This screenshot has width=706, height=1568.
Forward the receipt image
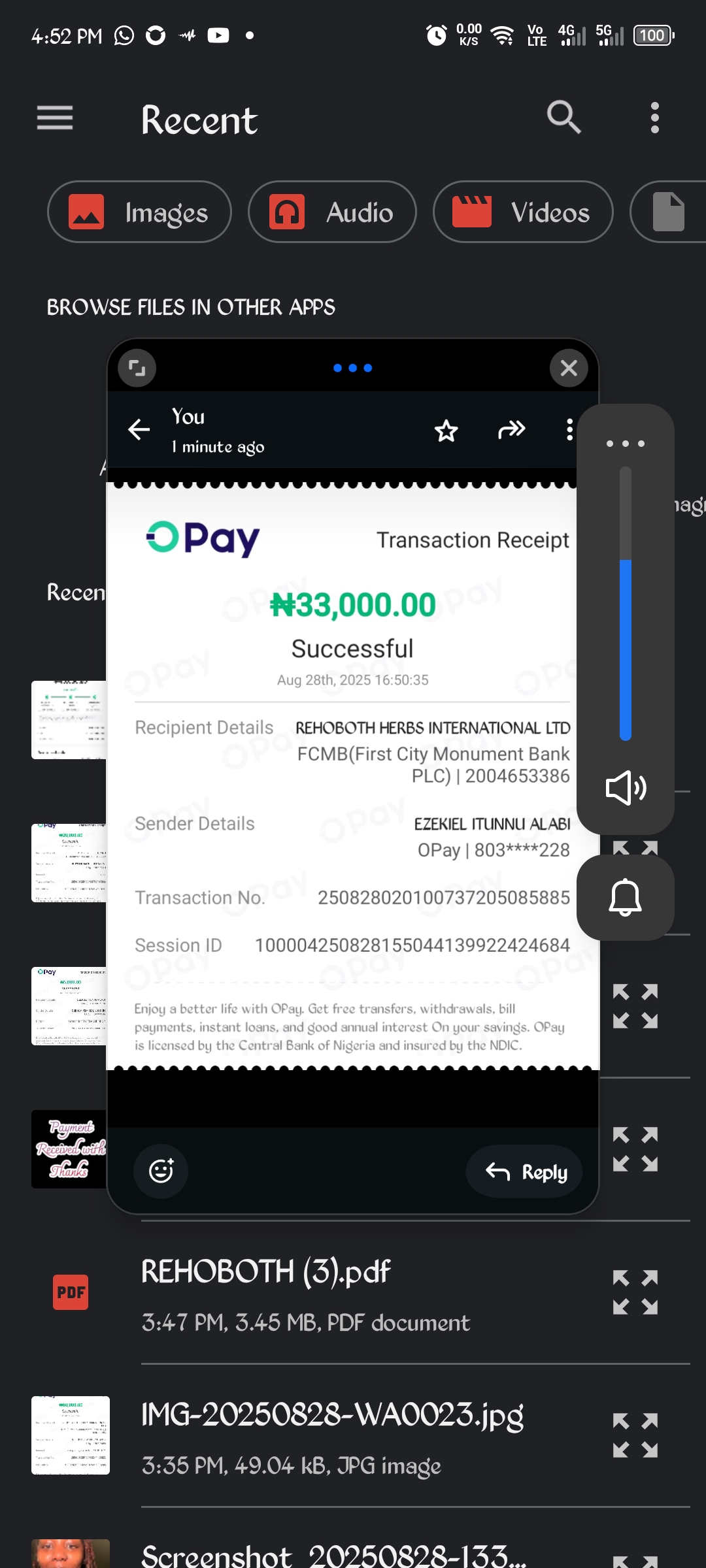click(x=511, y=430)
